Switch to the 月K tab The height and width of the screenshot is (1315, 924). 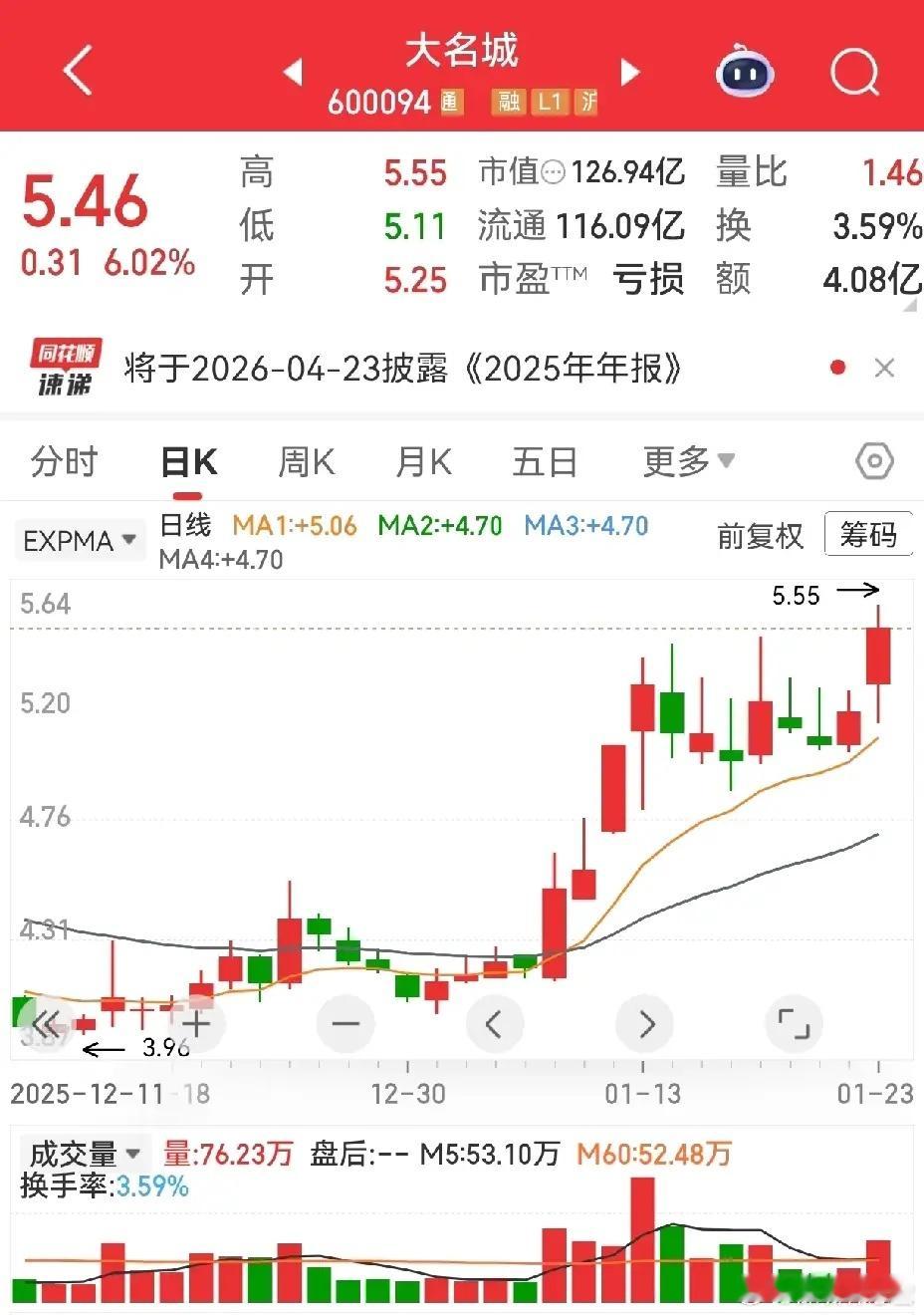coord(423,462)
